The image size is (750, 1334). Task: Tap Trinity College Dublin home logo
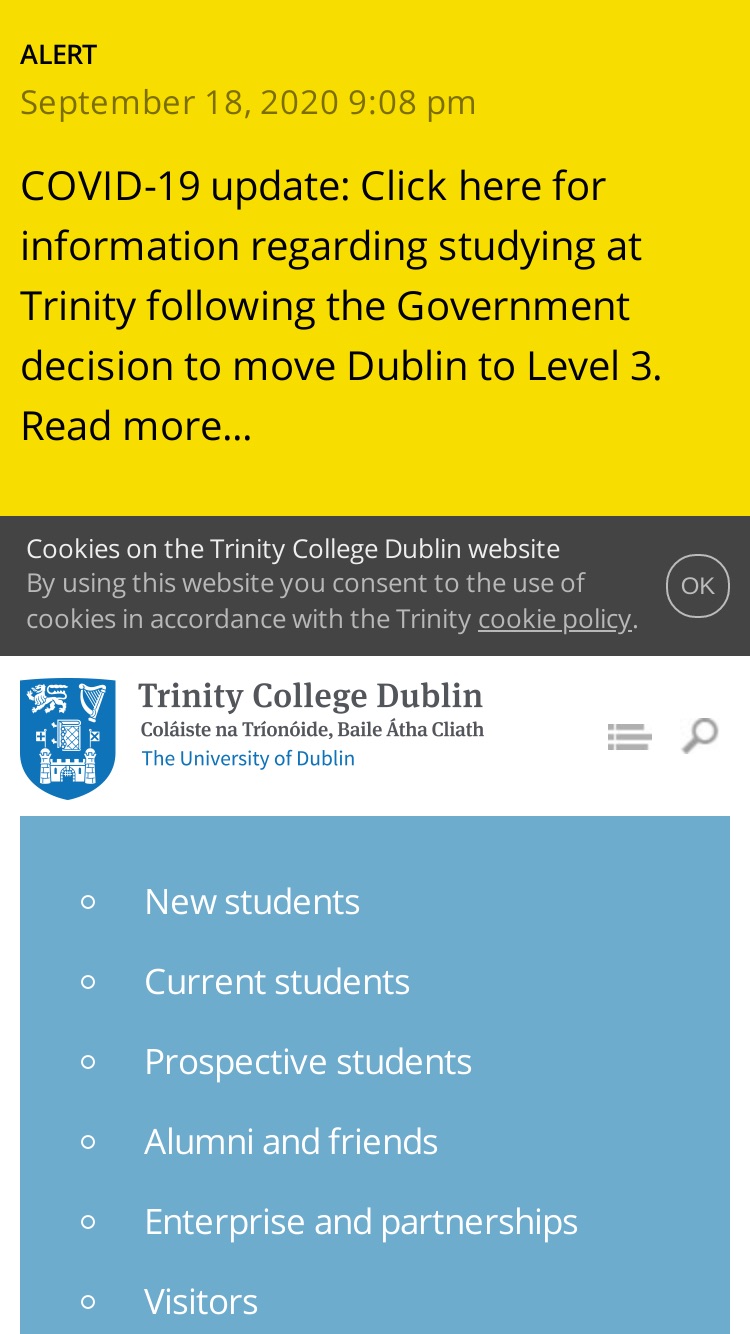click(x=252, y=739)
